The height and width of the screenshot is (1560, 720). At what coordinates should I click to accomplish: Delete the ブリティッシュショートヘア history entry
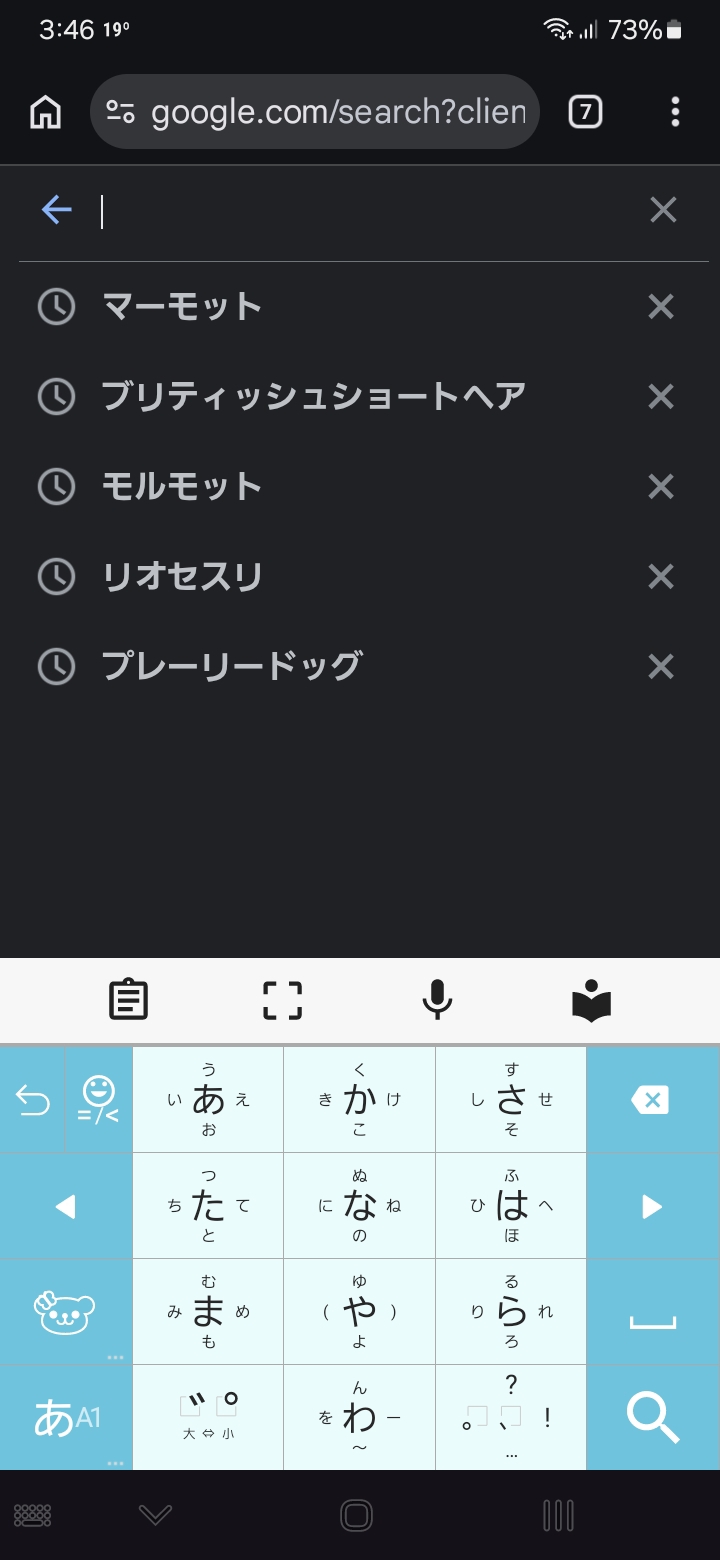coord(661,397)
